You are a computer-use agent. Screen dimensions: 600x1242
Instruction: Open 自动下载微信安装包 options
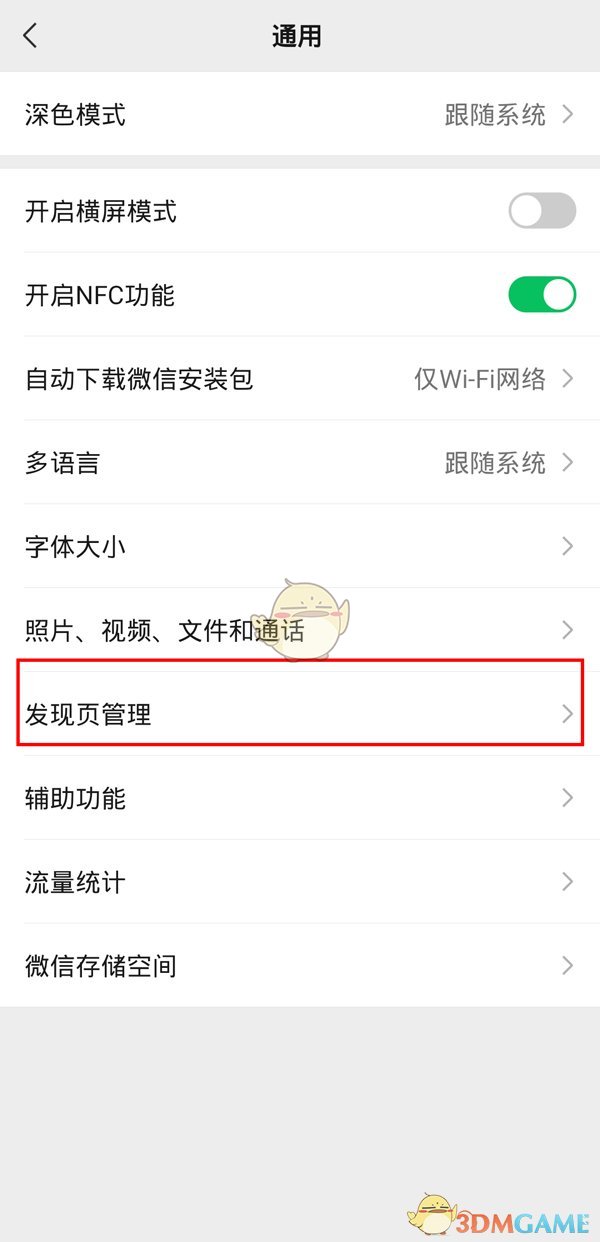pos(300,379)
